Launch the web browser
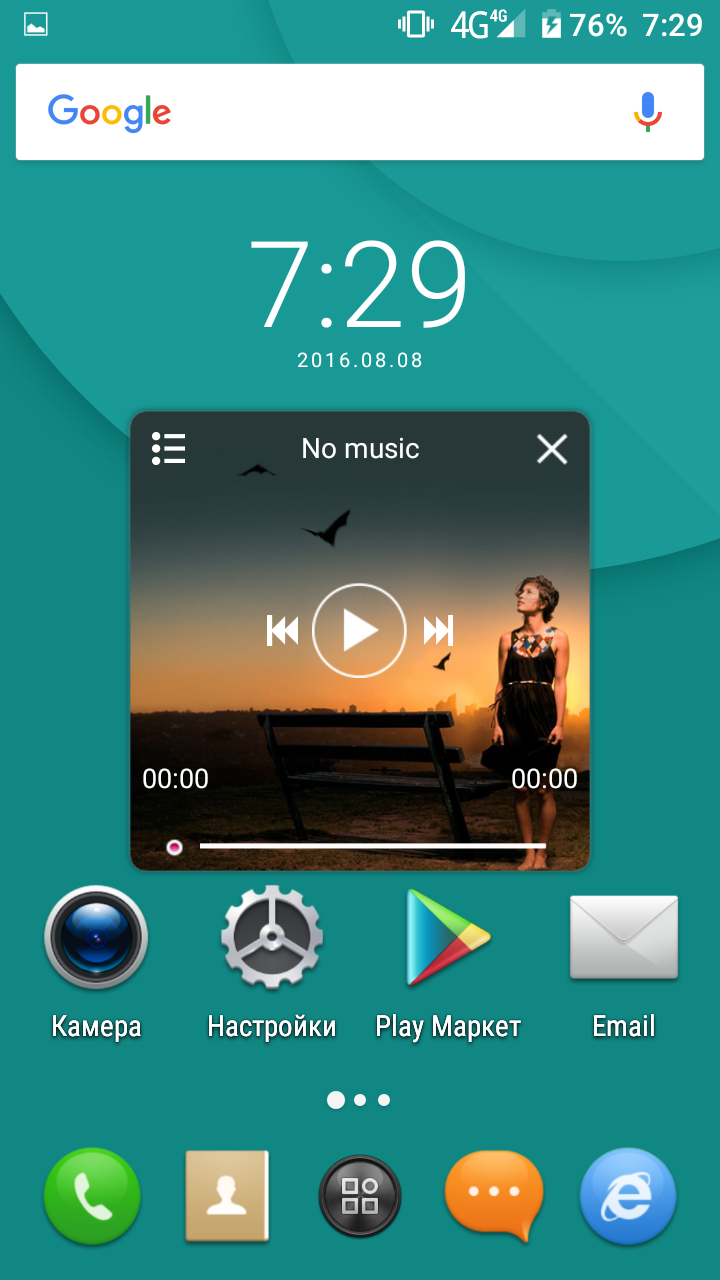Viewport: 720px width, 1280px height. [x=628, y=1196]
